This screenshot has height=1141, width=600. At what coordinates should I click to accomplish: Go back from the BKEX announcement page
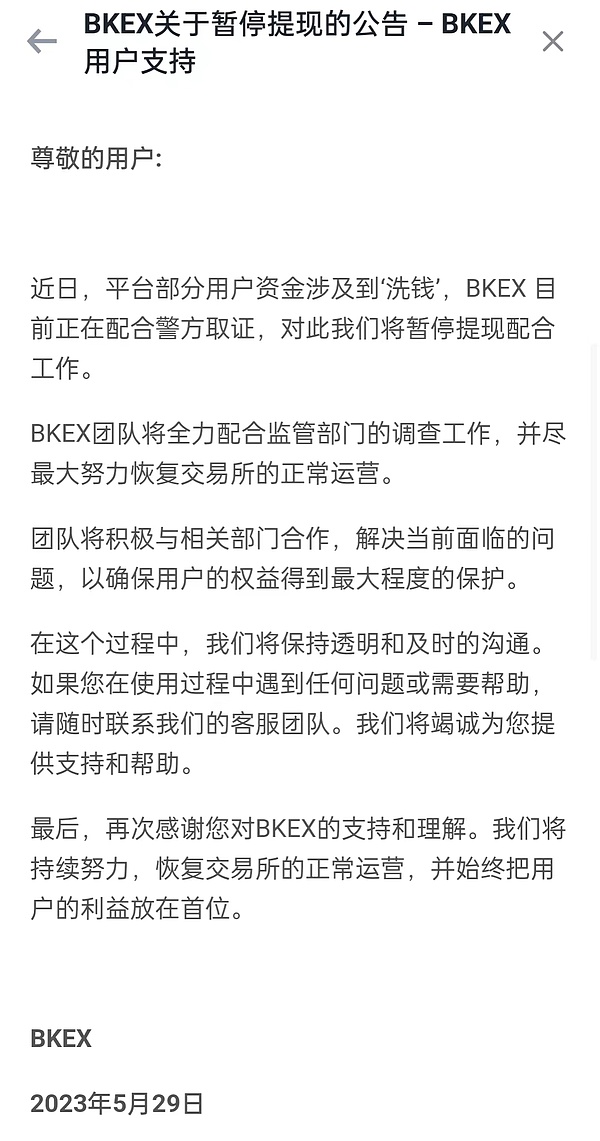(x=41, y=41)
